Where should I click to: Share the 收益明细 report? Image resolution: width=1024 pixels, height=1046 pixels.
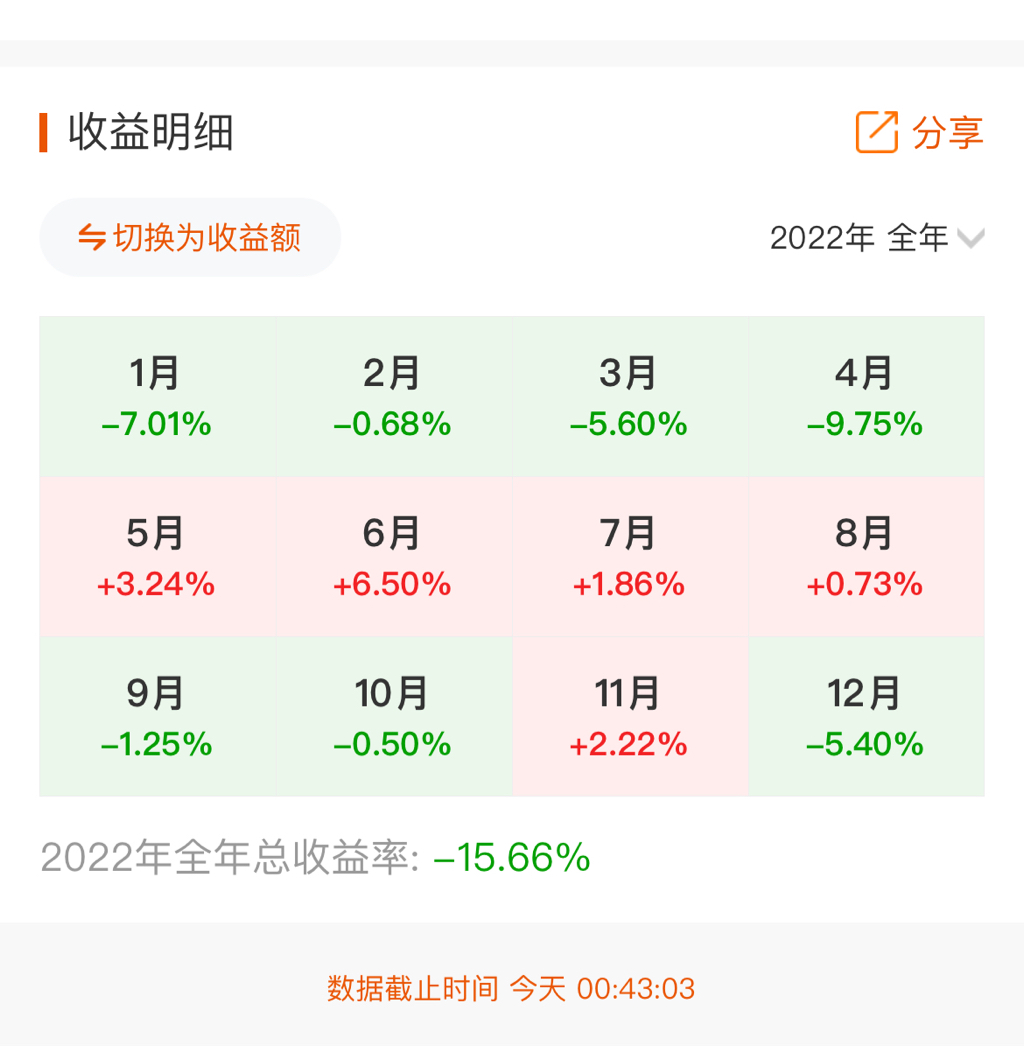coord(919,132)
